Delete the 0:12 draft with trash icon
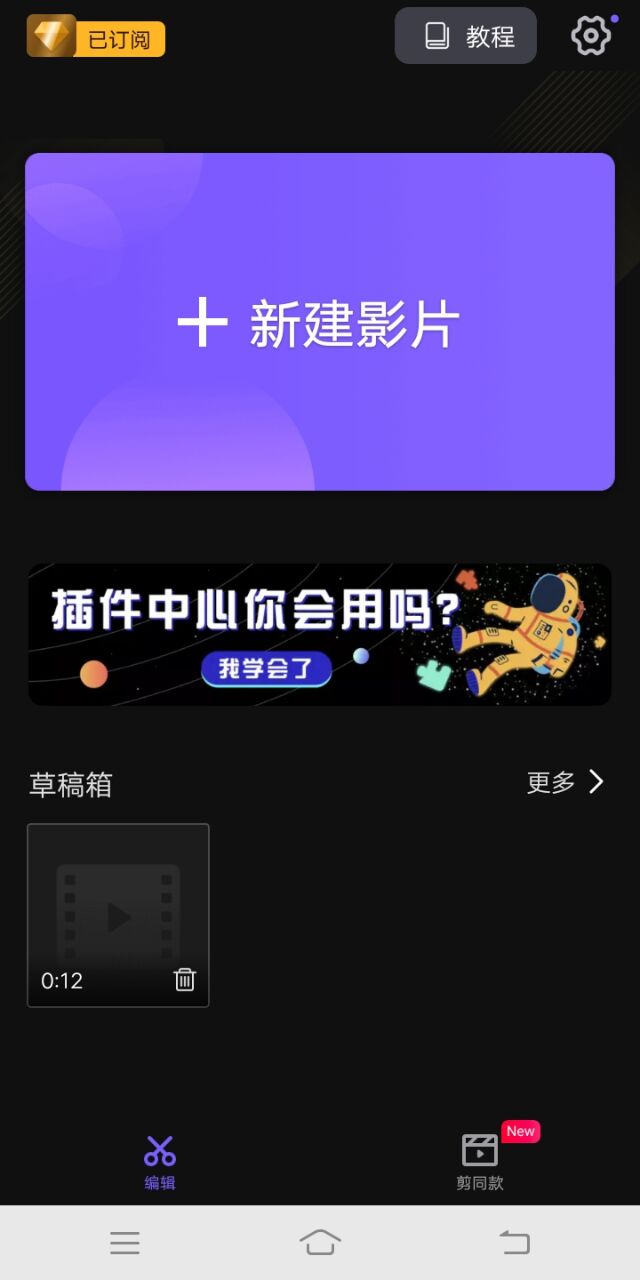Screen dimensions: 640x1280 (x=185, y=980)
